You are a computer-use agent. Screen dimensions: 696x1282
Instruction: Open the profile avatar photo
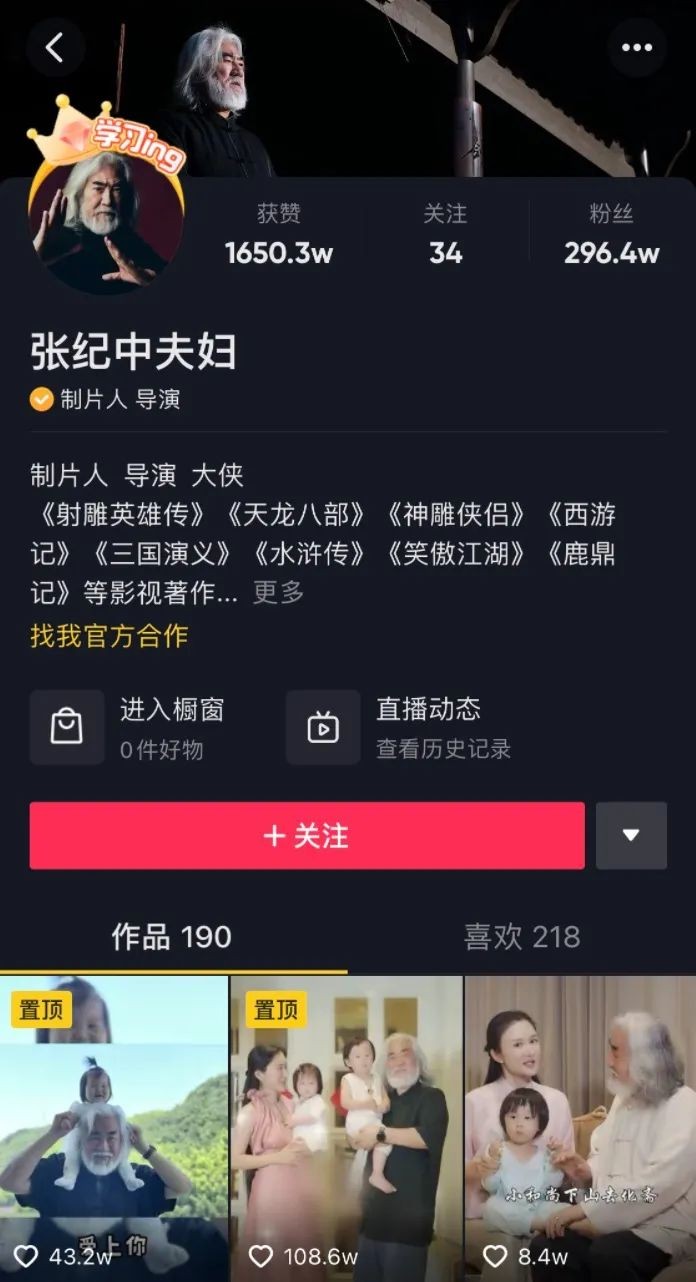106,218
